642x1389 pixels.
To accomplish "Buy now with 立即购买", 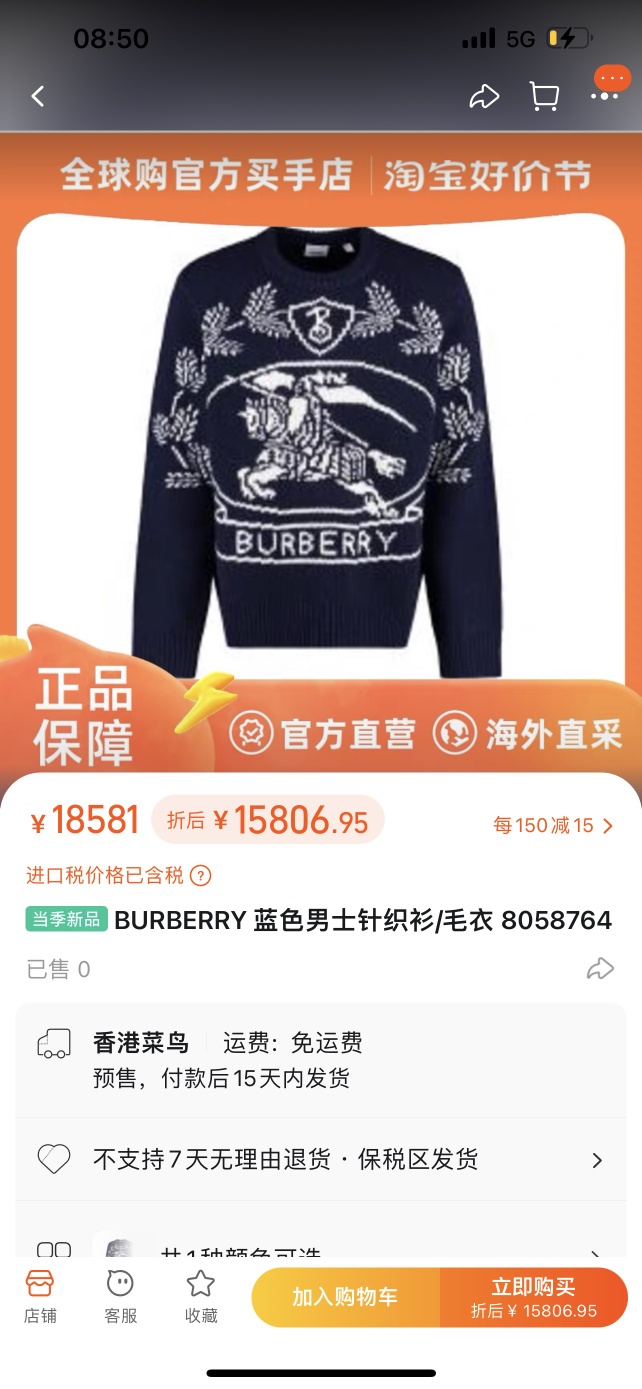I will (533, 1297).
